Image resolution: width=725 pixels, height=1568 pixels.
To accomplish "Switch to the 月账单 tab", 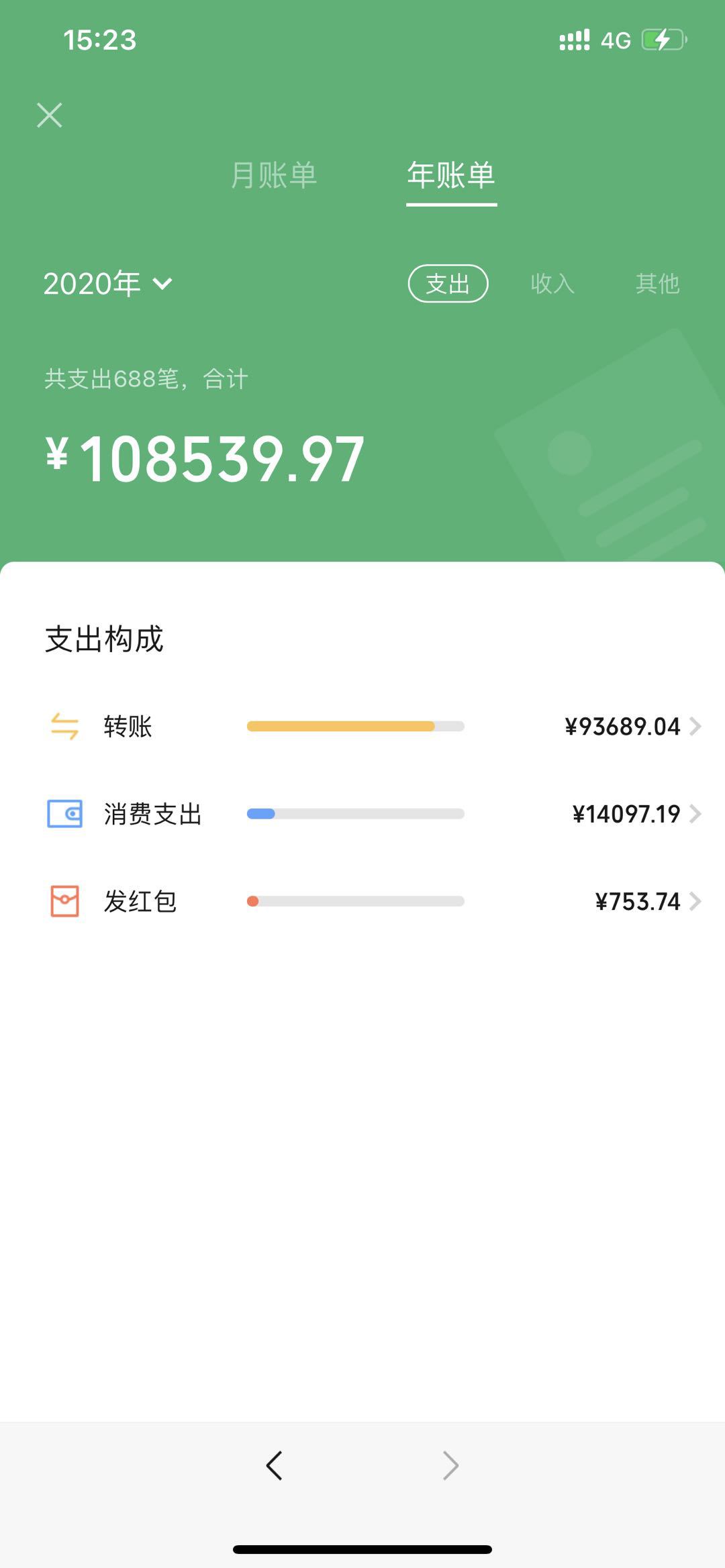I will pyautogui.click(x=273, y=175).
